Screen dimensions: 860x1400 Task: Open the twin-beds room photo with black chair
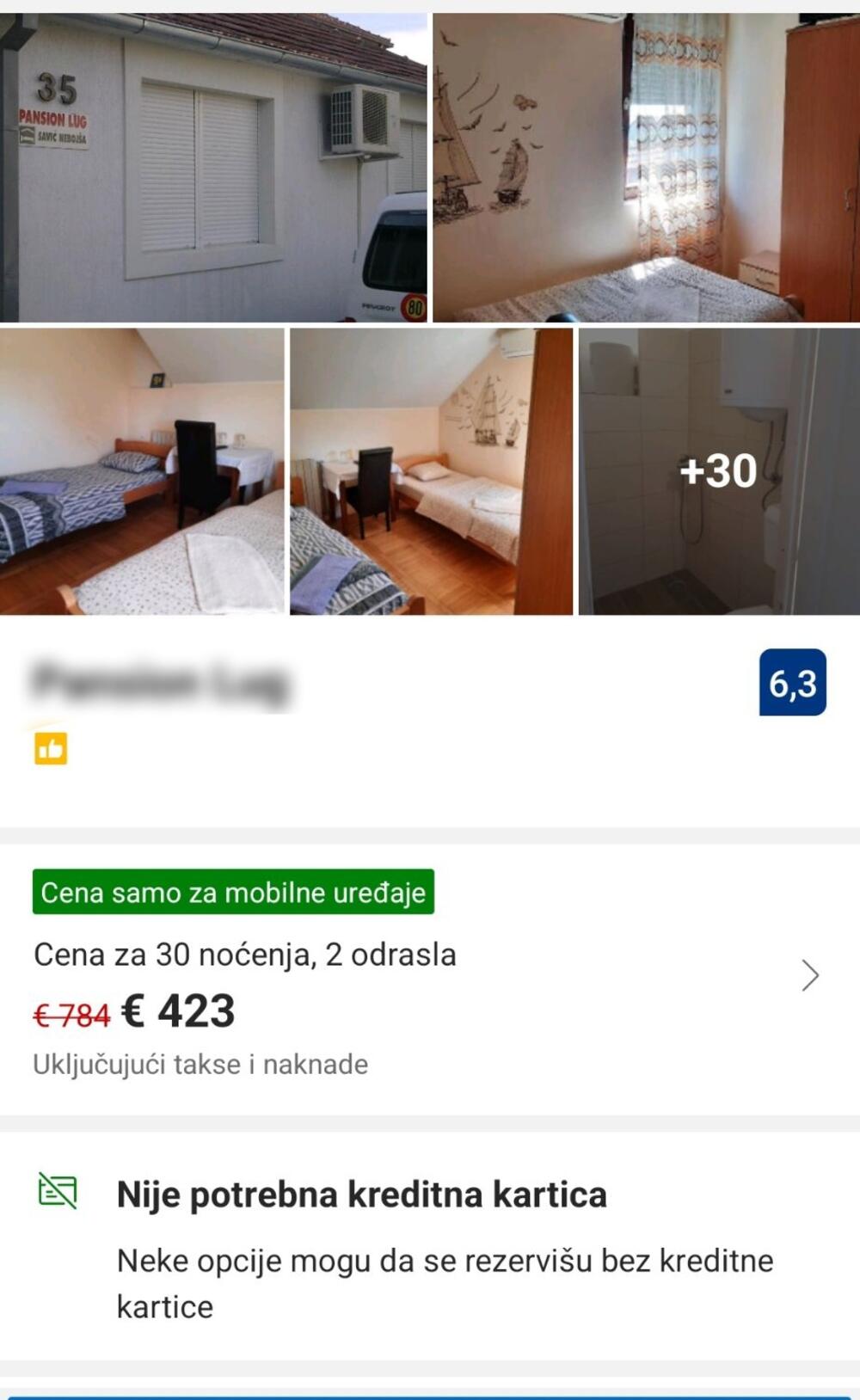pos(142,472)
